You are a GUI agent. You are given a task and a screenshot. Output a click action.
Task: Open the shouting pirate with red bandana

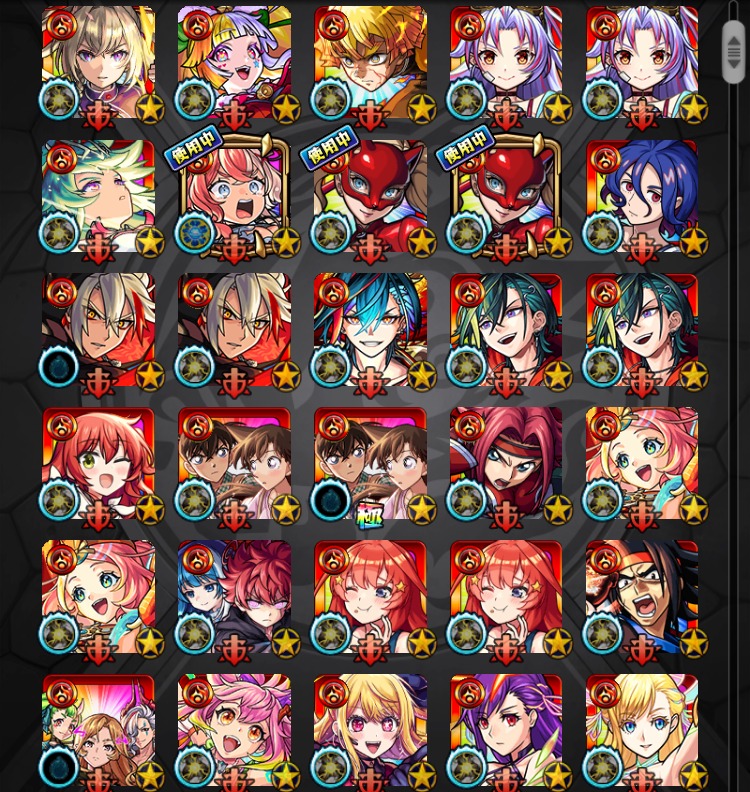[x=642, y=599]
